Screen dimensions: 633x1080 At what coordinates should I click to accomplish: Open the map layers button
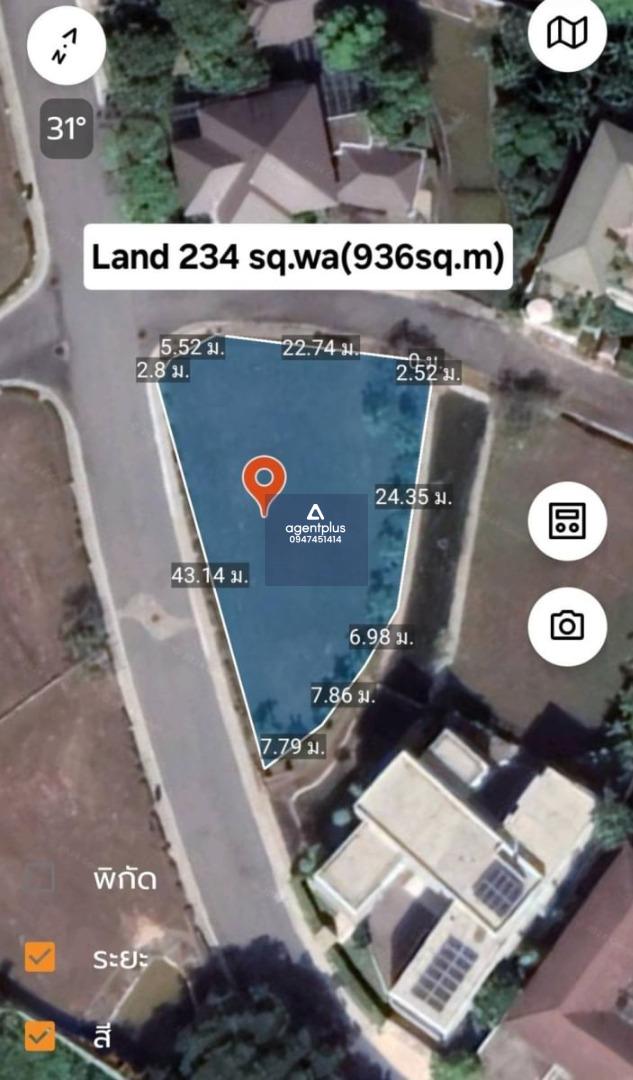point(568,34)
